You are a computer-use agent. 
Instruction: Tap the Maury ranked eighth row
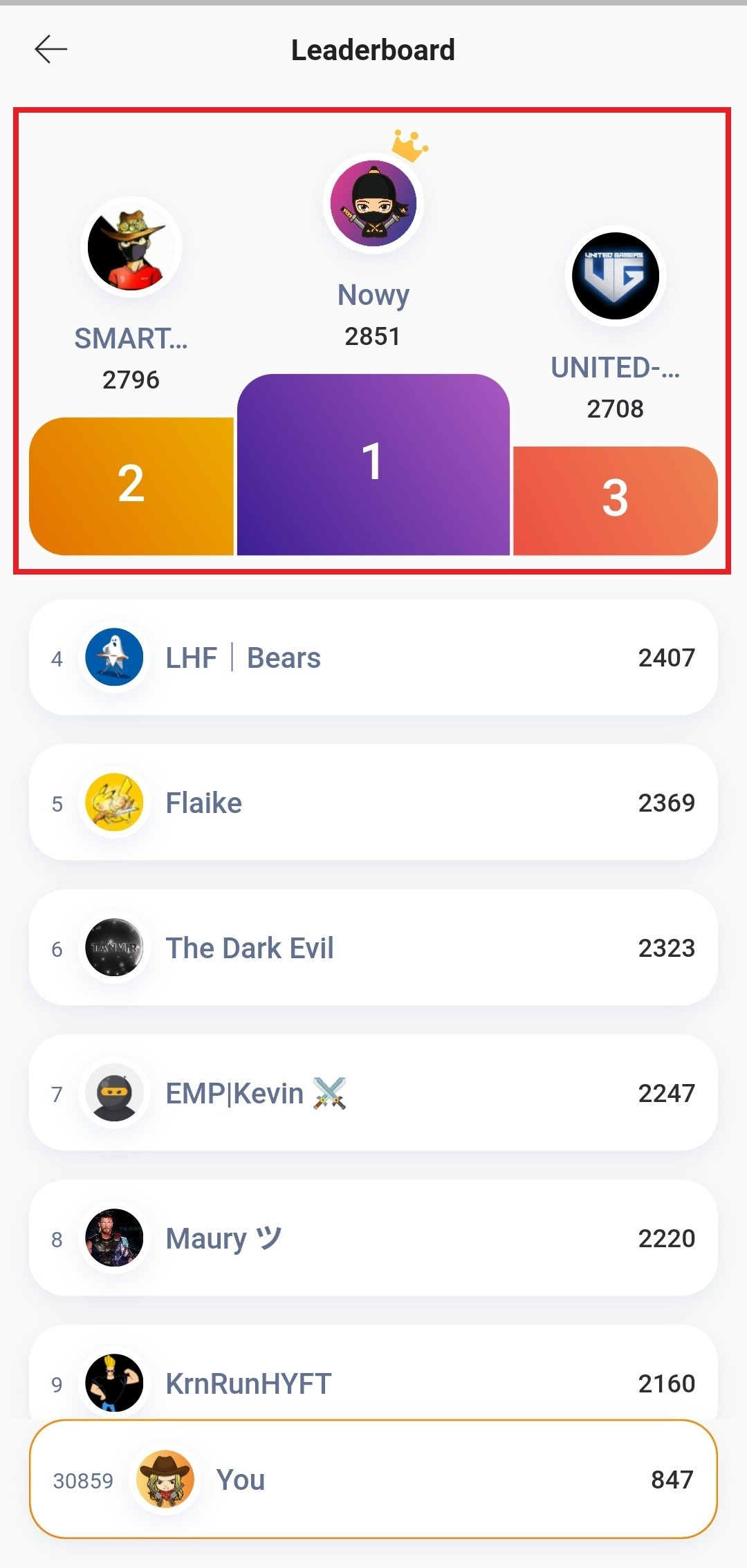pyautogui.click(x=373, y=1238)
